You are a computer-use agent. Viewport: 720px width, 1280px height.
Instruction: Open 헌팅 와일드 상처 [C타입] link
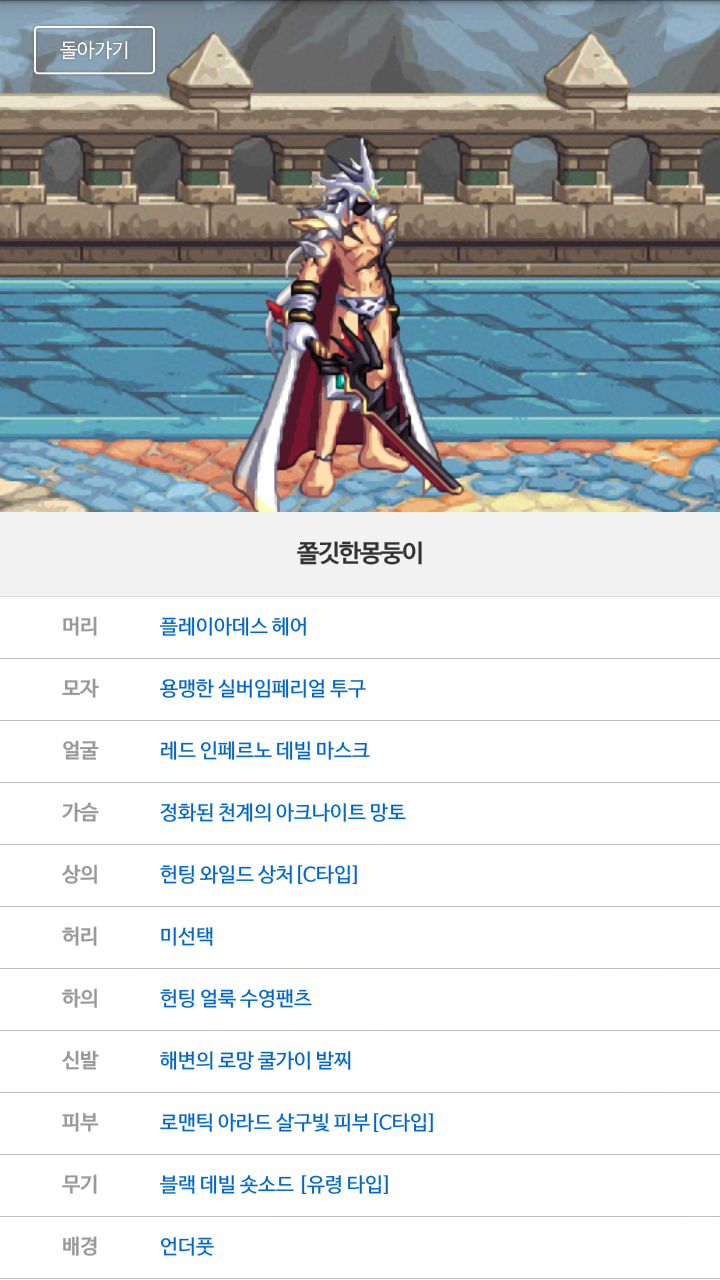point(259,875)
